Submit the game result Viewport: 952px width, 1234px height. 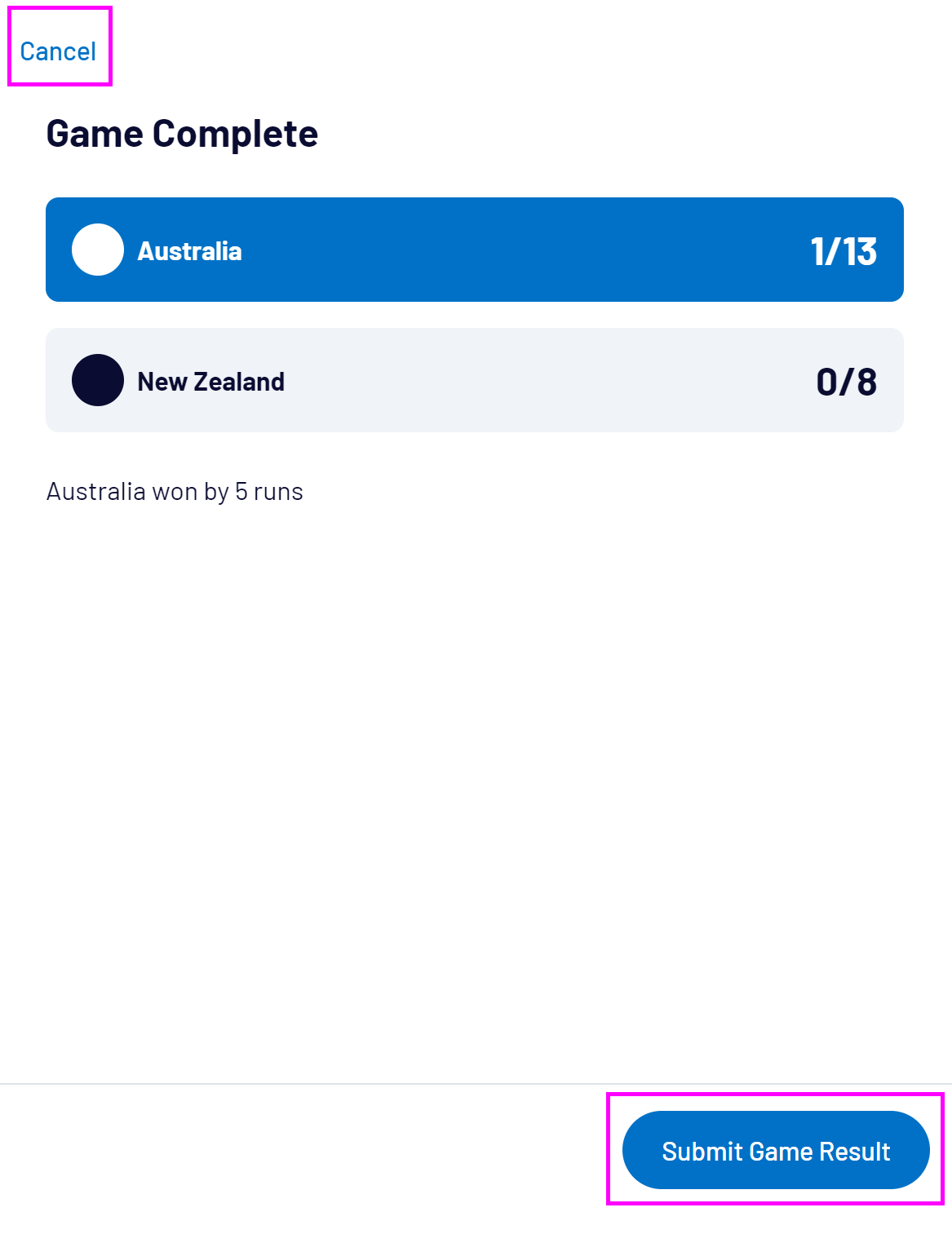click(775, 1150)
